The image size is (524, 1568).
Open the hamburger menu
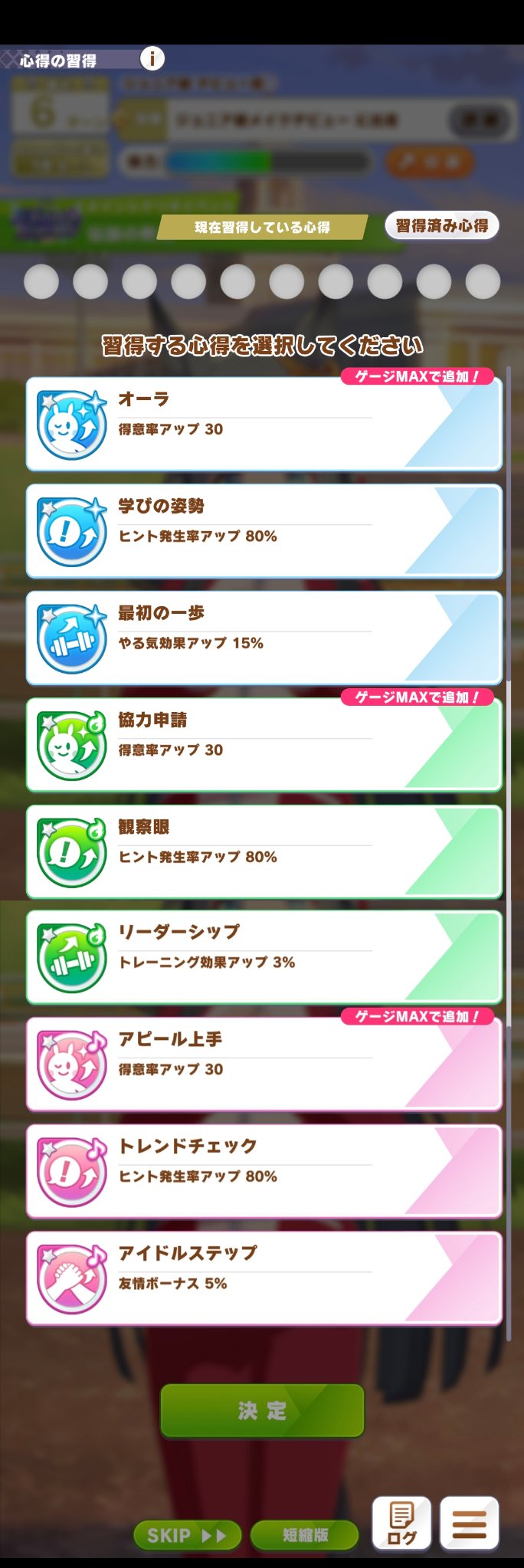(470, 1524)
